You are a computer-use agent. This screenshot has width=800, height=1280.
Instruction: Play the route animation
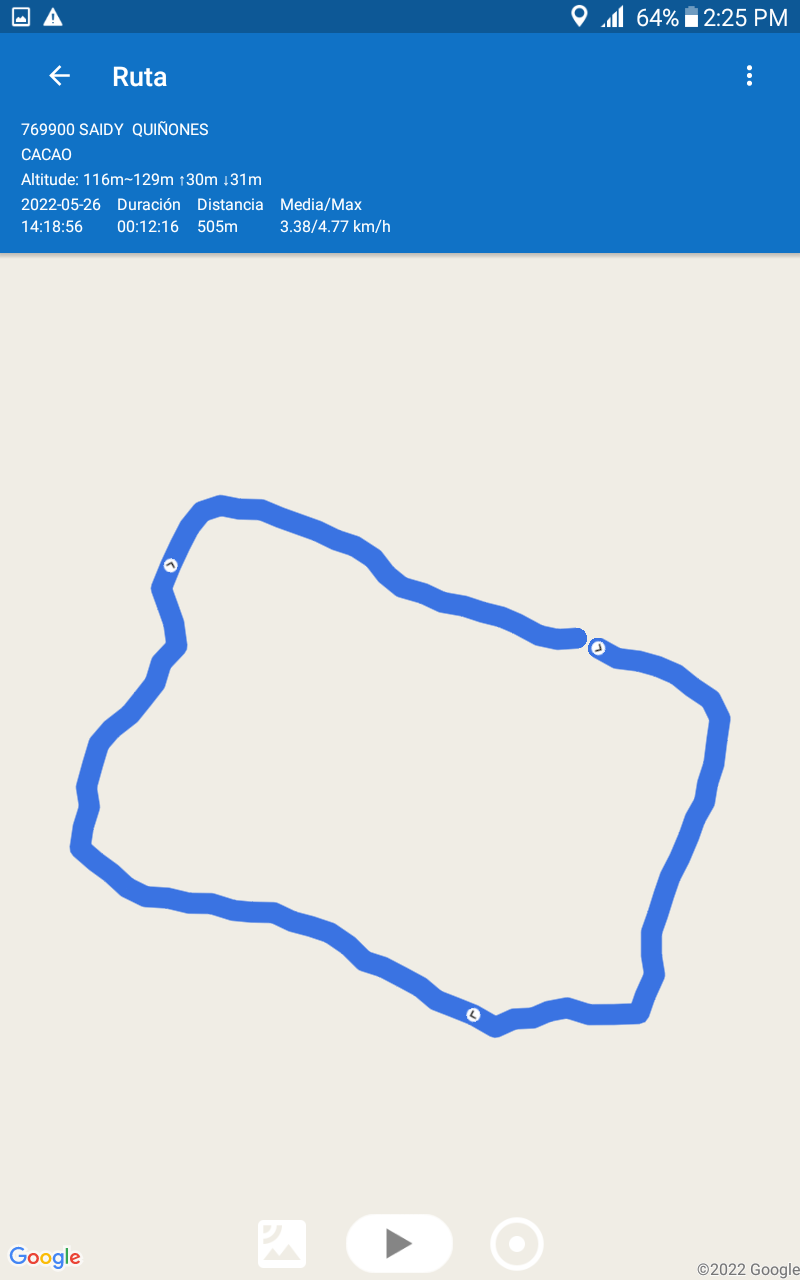[399, 1243]
